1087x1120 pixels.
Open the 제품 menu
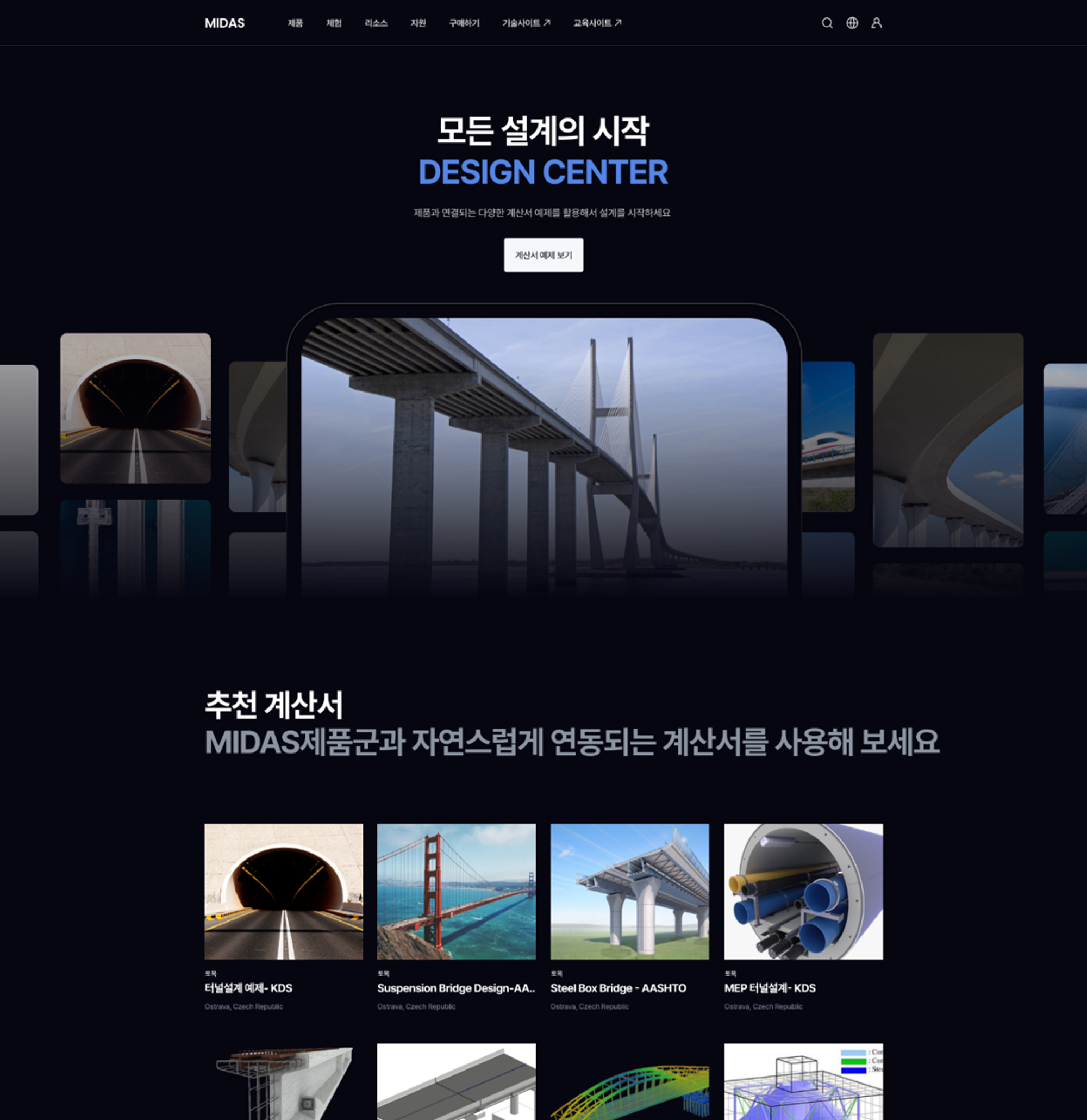click(x=295, y=23)
